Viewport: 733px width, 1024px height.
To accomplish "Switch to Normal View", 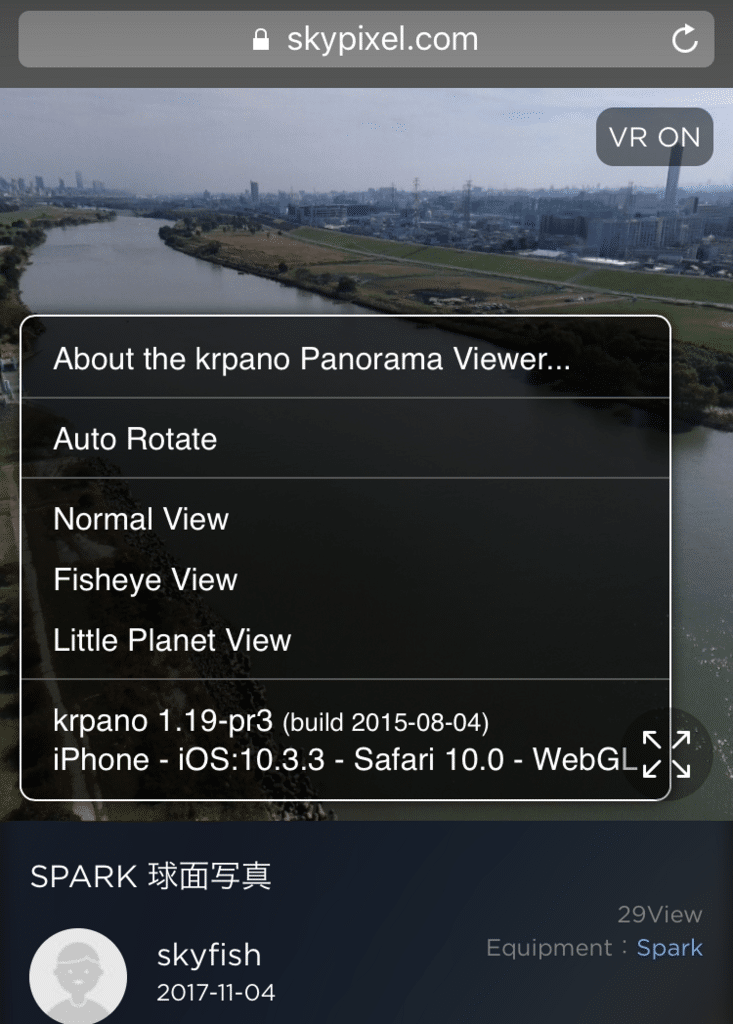I will (141, 519).
